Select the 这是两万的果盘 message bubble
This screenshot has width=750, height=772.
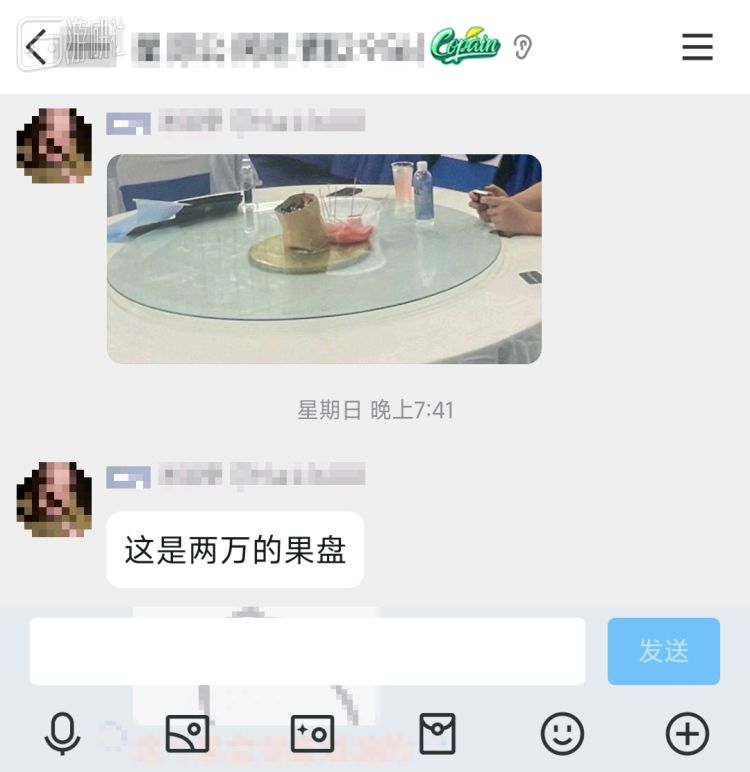pyautogui.click(x=234, y=549)
